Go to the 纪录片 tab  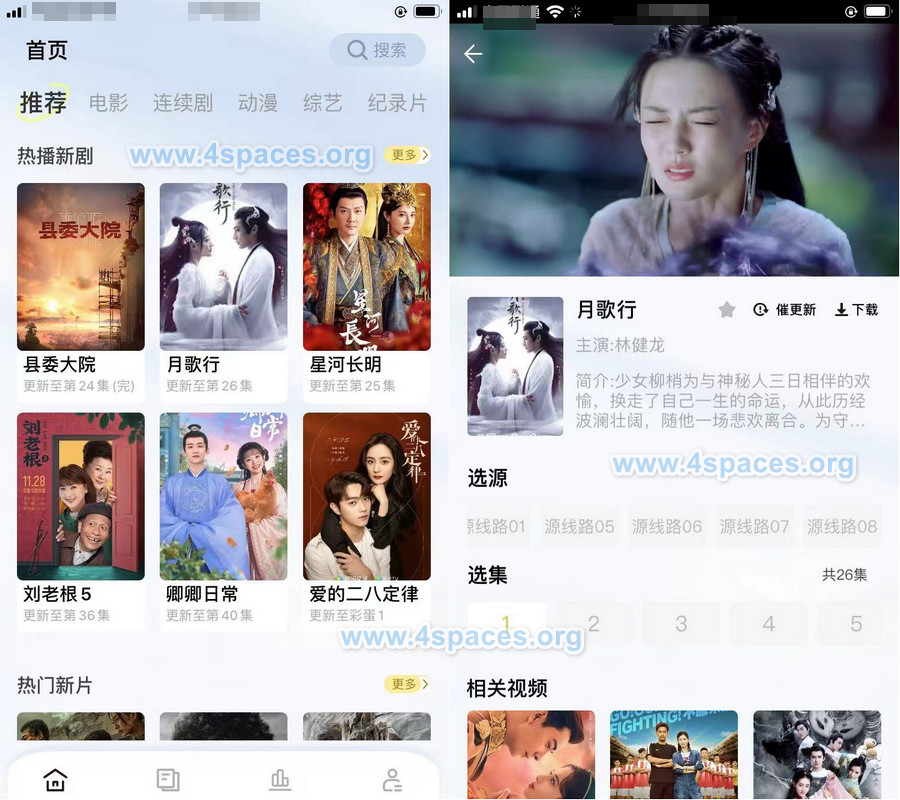click(397, 103)
